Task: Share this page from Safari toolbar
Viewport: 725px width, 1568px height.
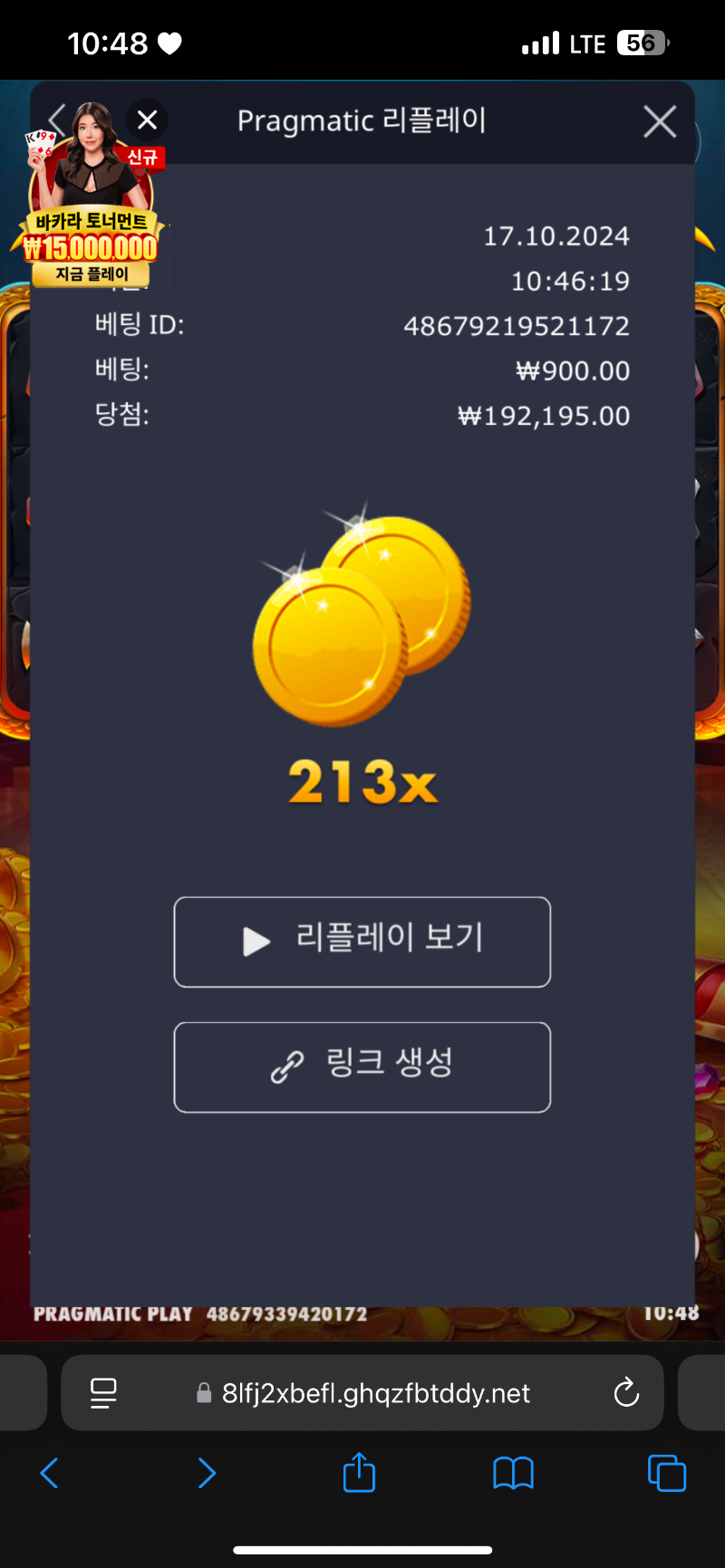Action: (359, 1473)
